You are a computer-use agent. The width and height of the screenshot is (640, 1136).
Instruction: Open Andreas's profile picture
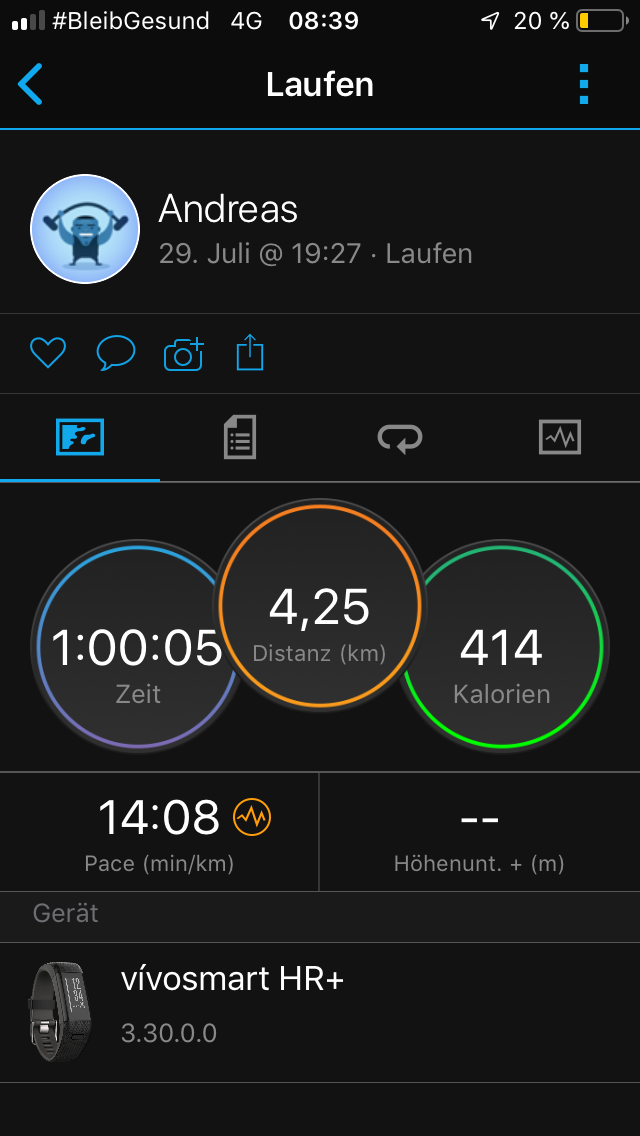coord(85,229)
